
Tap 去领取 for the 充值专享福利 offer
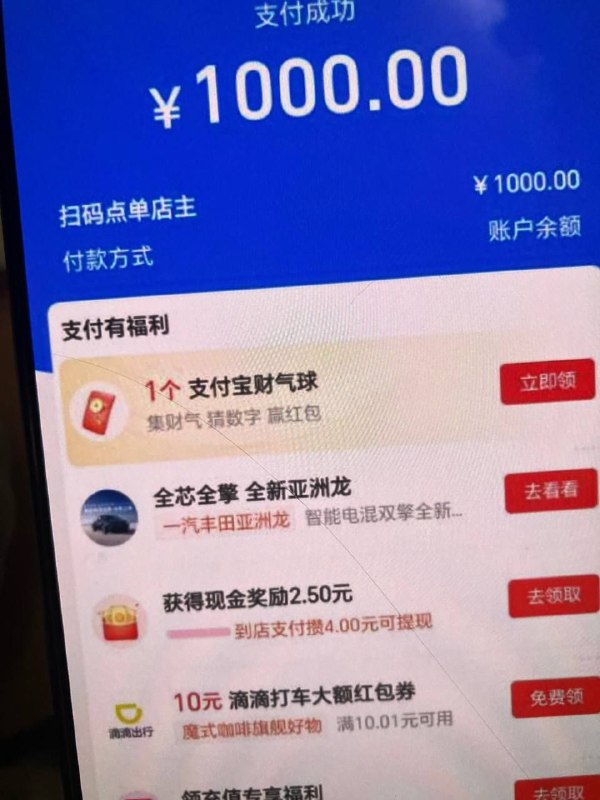click(x=560, y=790)
